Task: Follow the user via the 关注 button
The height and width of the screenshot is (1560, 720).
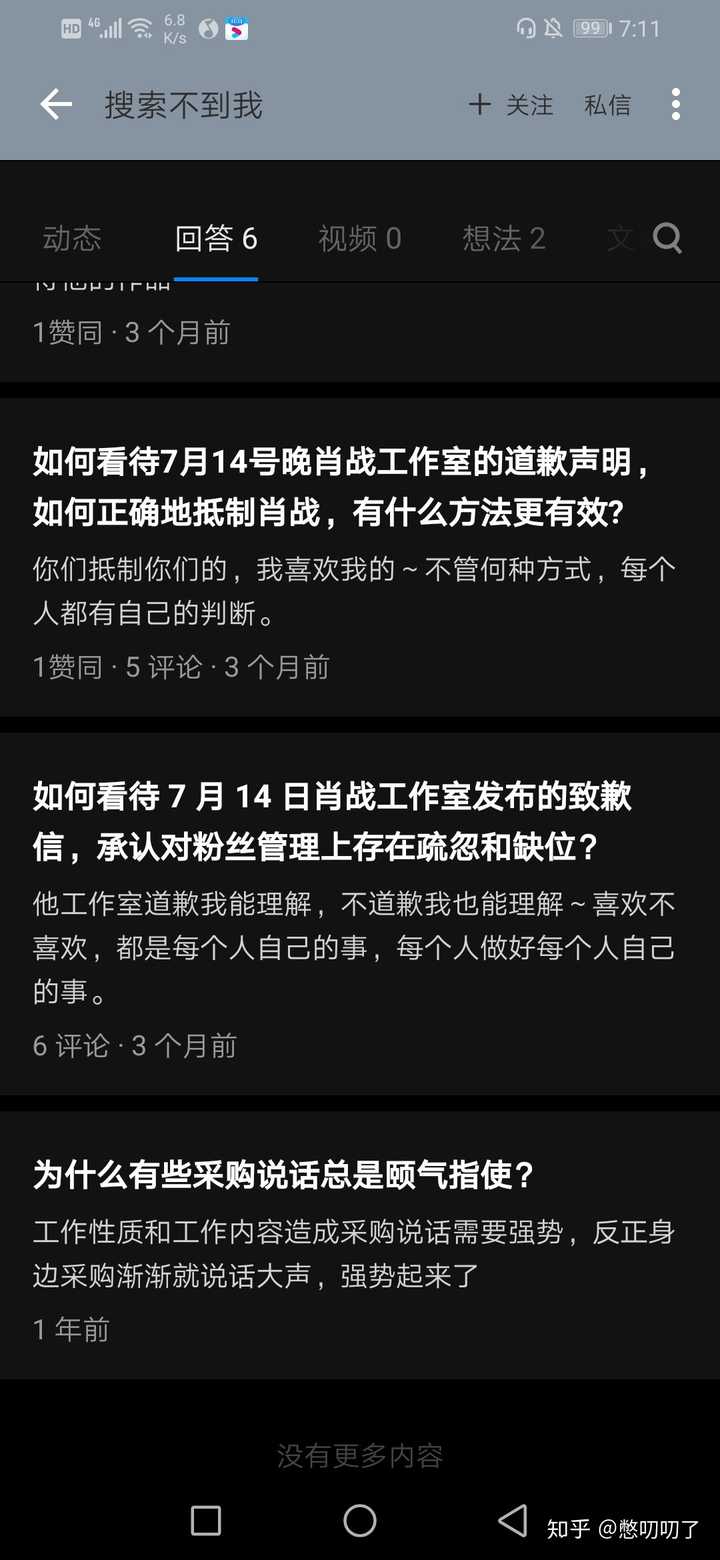Action: (x=528, y=104)
